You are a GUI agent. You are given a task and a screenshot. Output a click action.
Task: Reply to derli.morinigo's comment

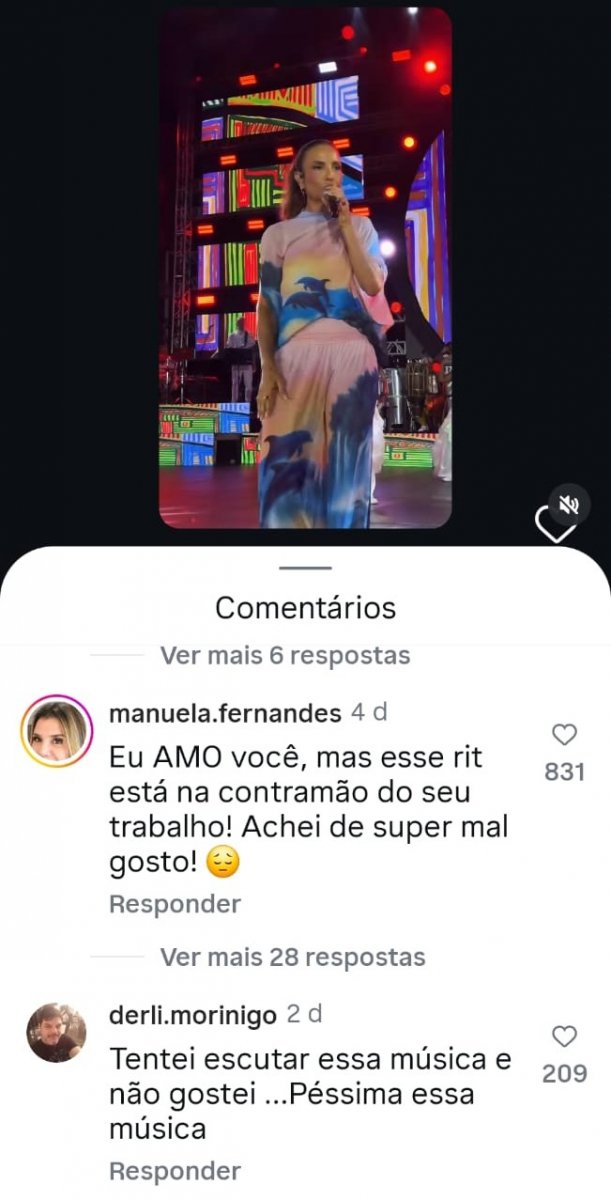tap(175, 1171)
